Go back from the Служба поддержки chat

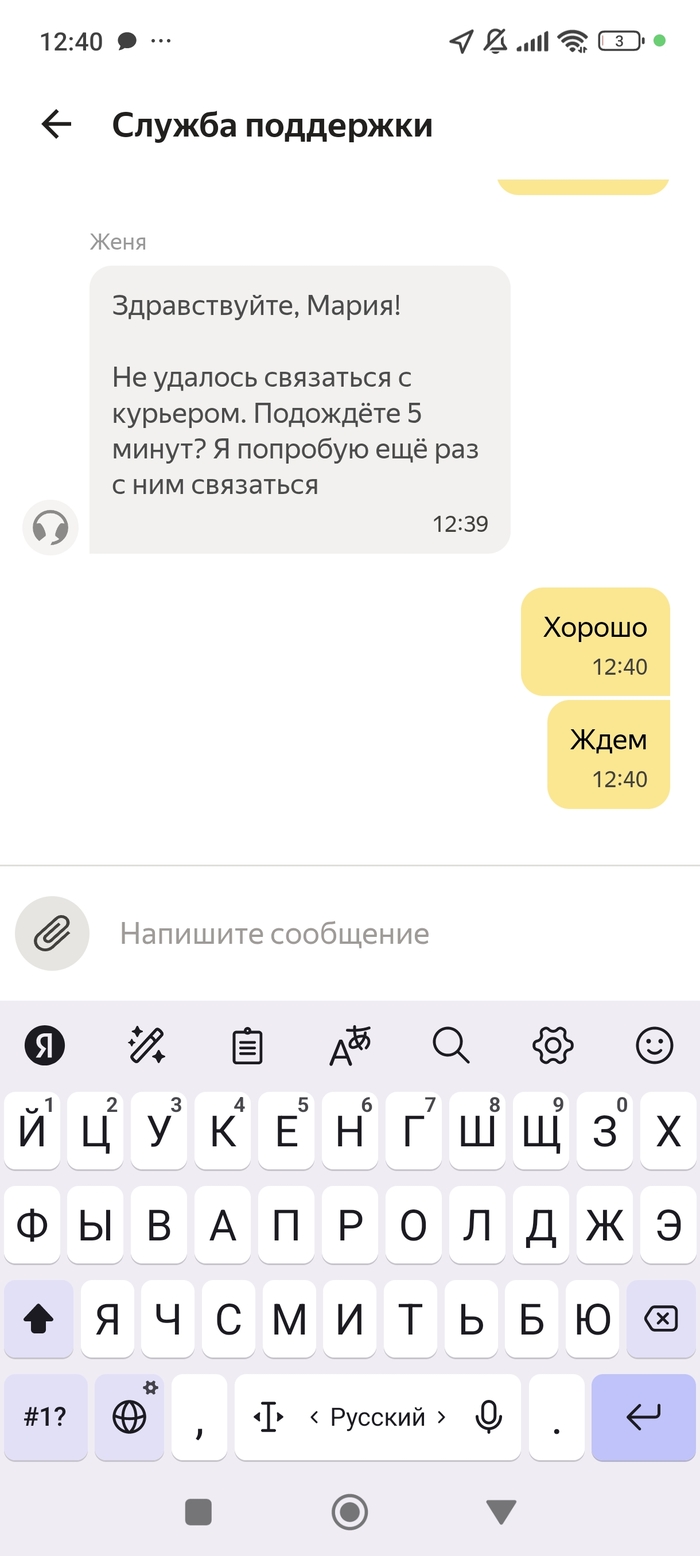[56, 125]
